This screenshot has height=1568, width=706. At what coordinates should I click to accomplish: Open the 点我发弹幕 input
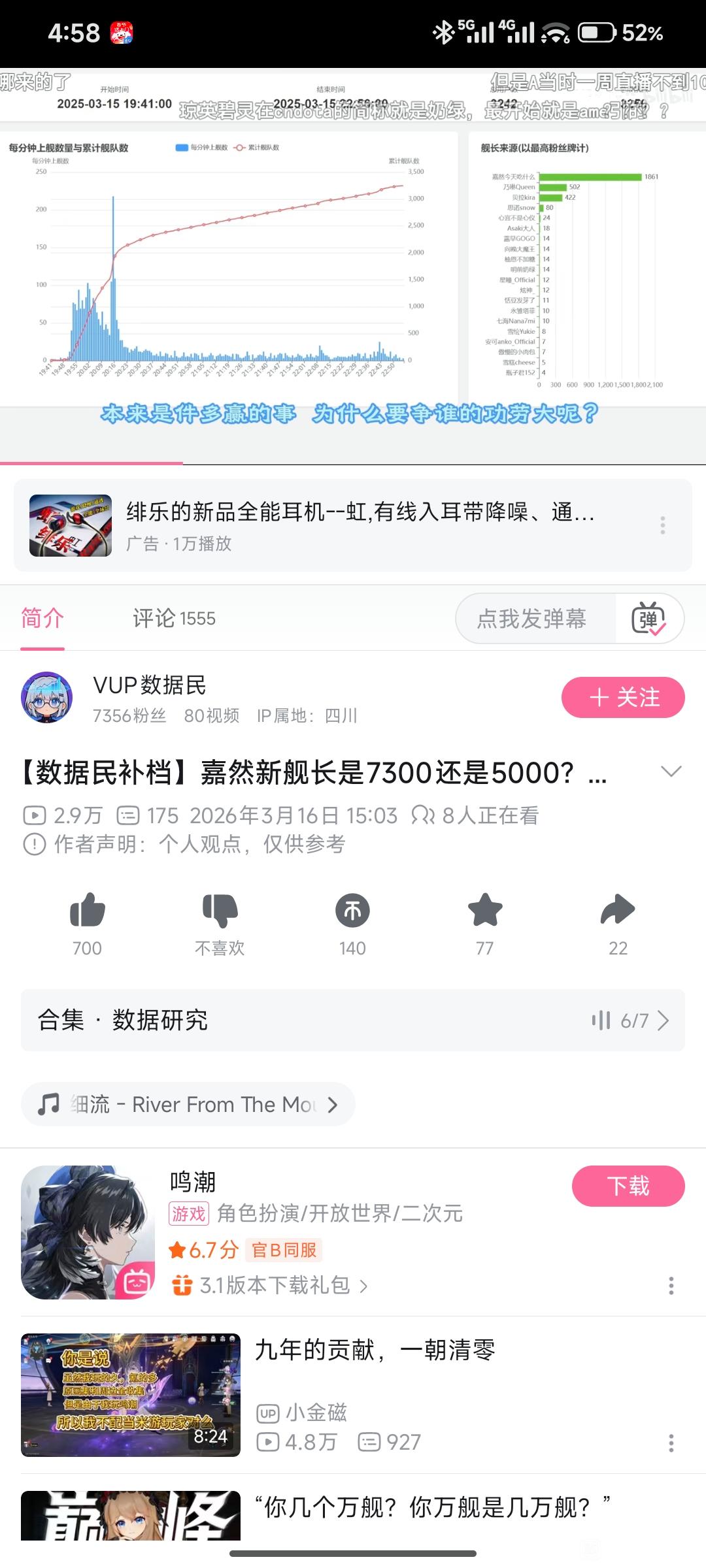pos(532,618)
